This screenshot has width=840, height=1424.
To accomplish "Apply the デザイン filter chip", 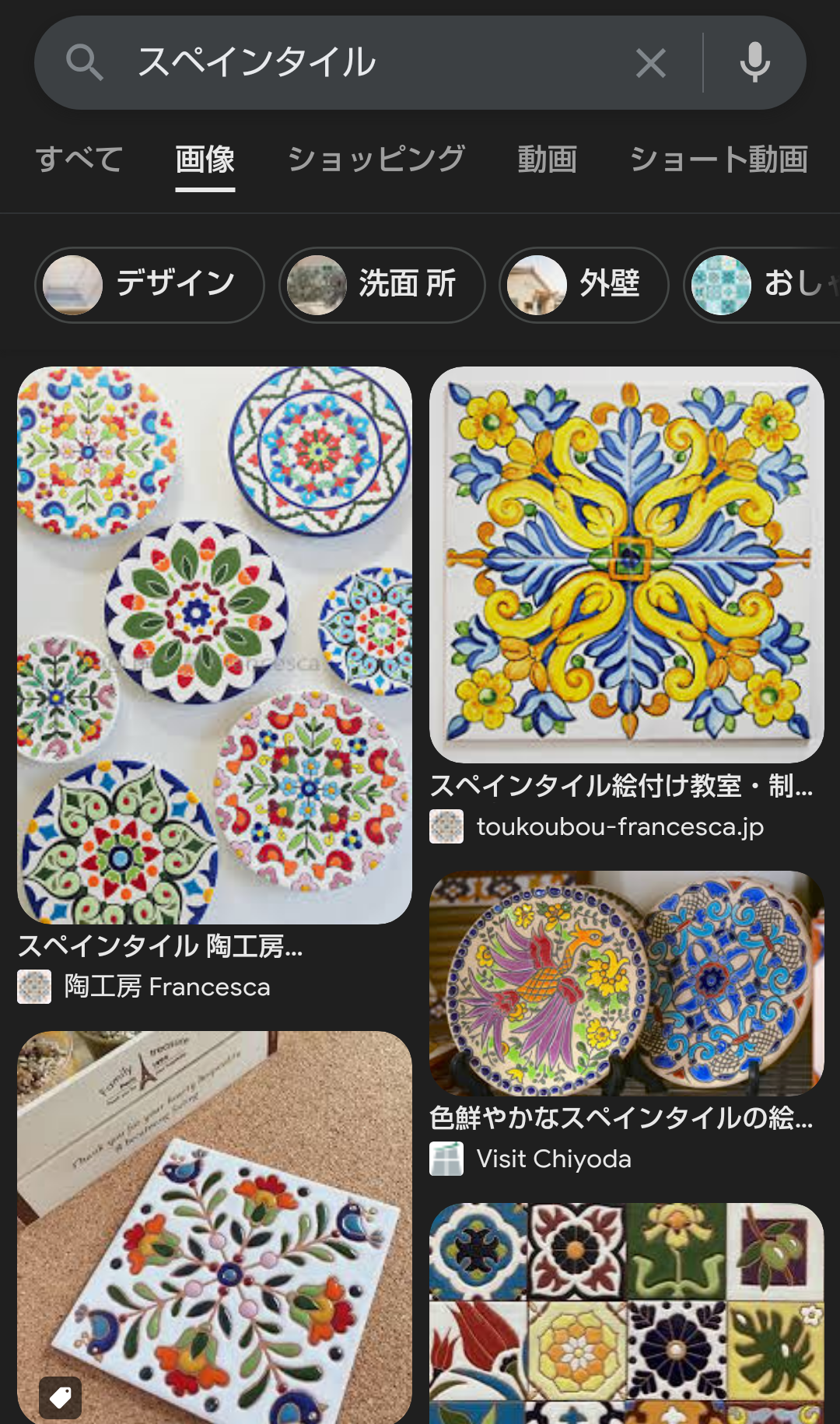I will (x=149, y=285).
